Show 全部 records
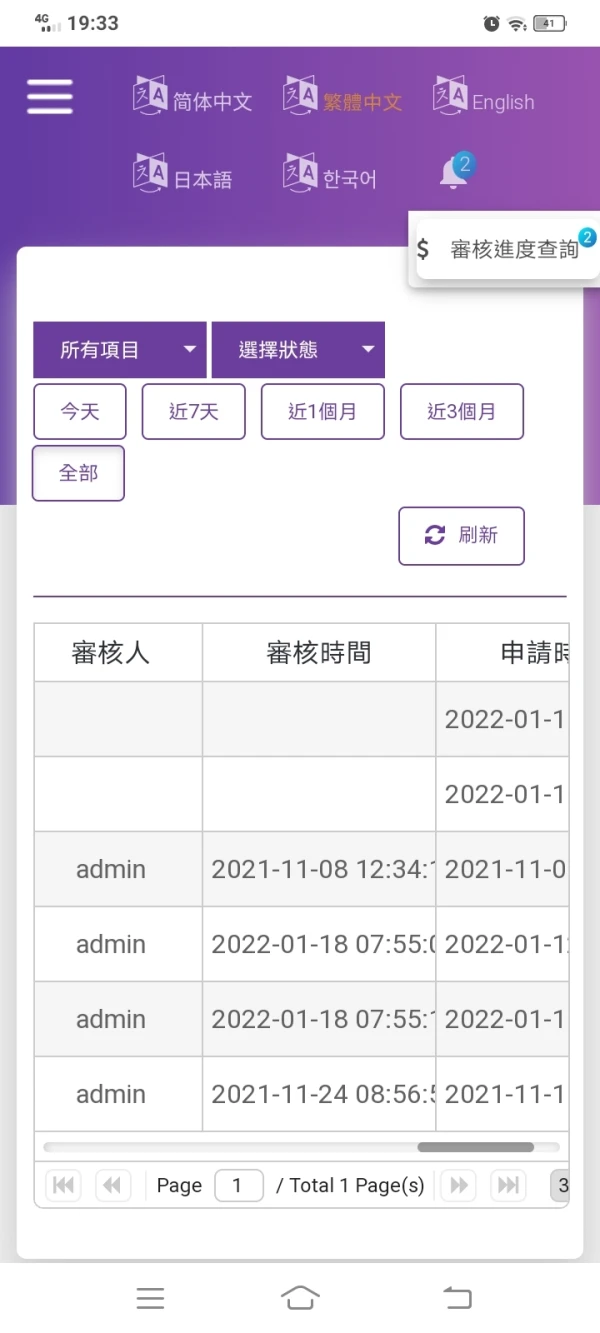Screen dimensions: 600x1333 click(79, 473)
